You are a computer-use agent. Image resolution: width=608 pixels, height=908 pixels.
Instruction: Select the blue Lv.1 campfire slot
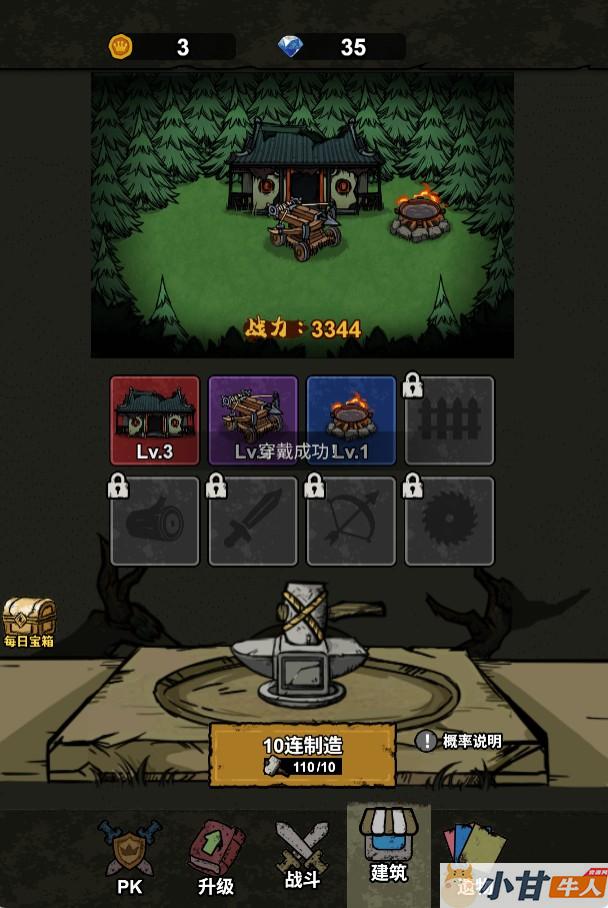tap(351, 420)
